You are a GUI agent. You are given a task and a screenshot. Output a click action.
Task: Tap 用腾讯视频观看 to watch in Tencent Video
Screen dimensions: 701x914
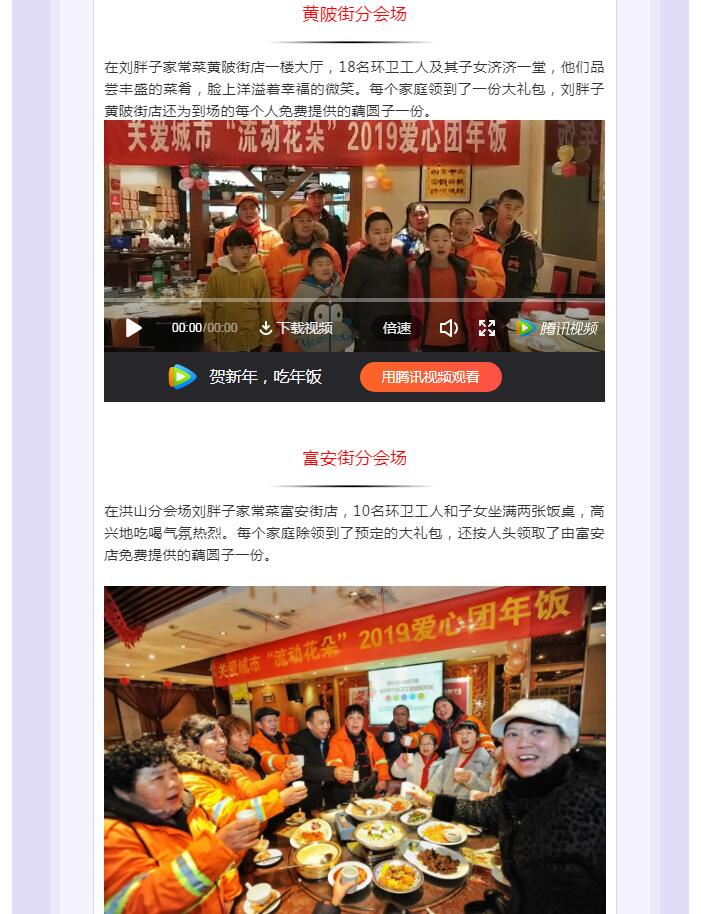point(430,377)
